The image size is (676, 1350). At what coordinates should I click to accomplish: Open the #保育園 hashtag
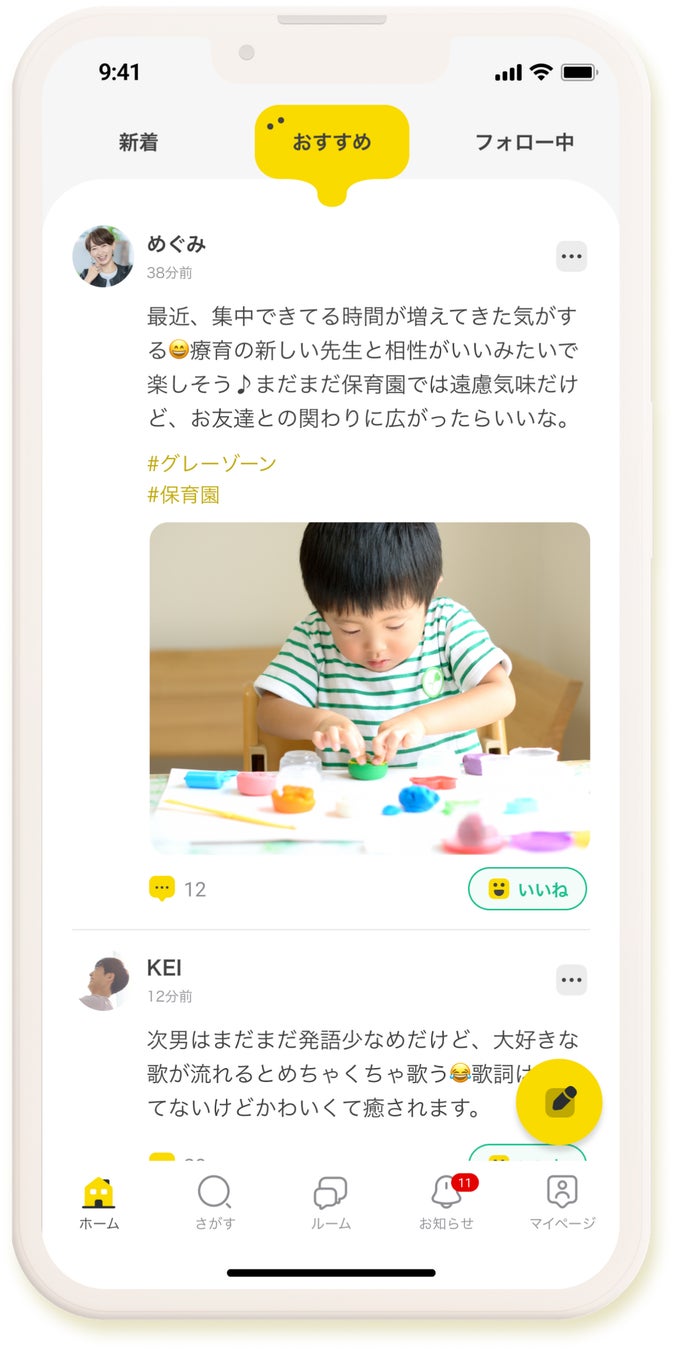click(x=184, y=494)
